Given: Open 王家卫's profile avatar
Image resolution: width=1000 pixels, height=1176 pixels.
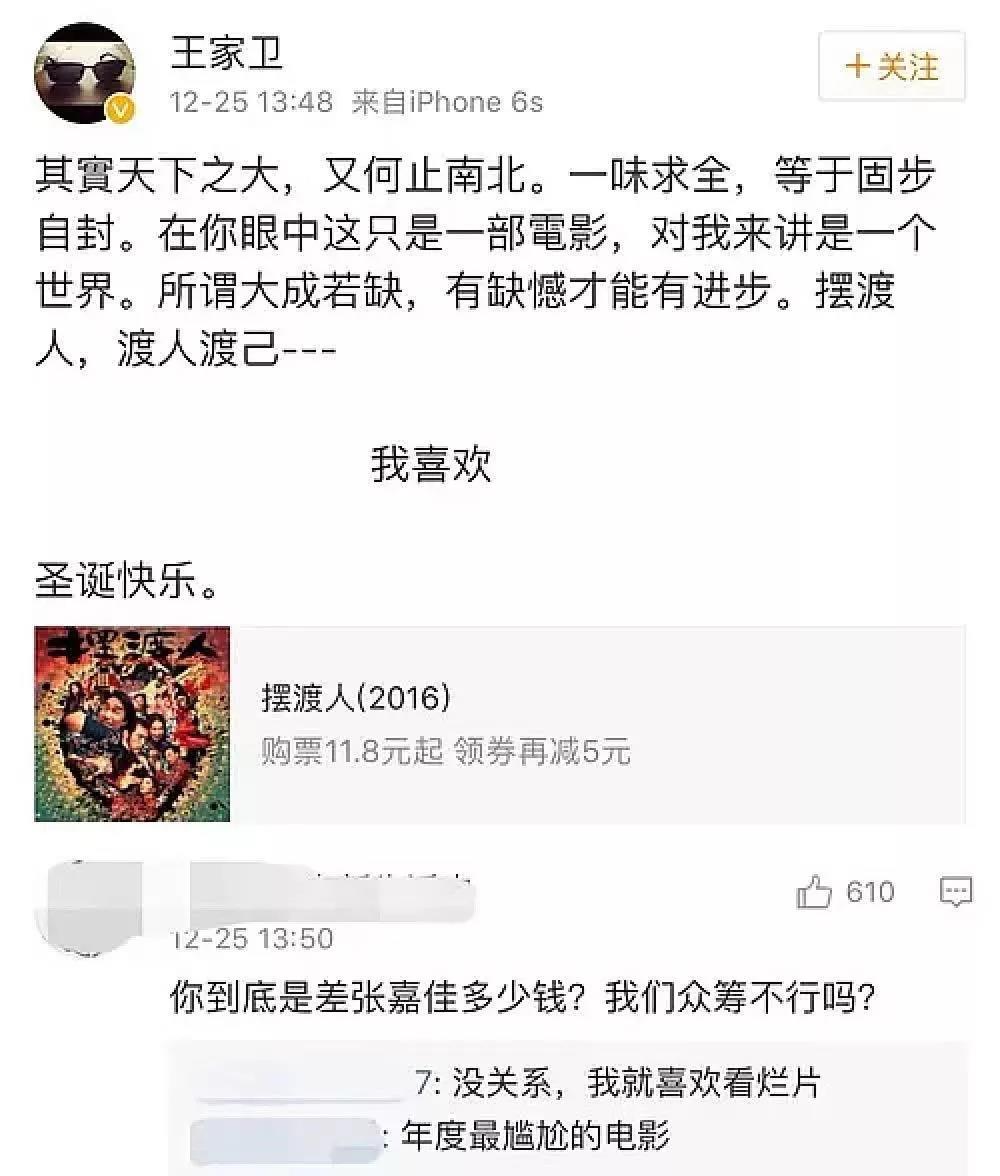Looking at the screenshot, I should [85, 74].
